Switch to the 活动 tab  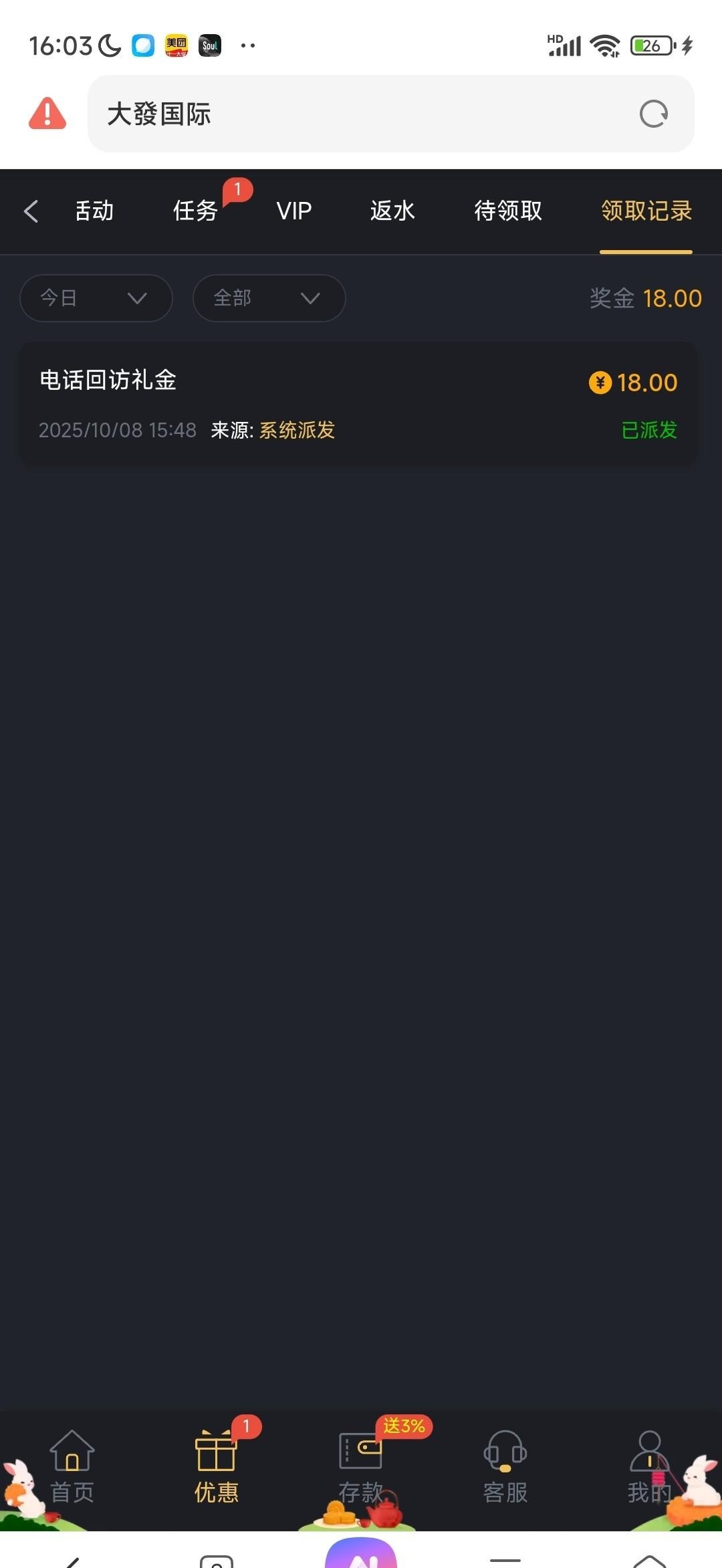94,211
